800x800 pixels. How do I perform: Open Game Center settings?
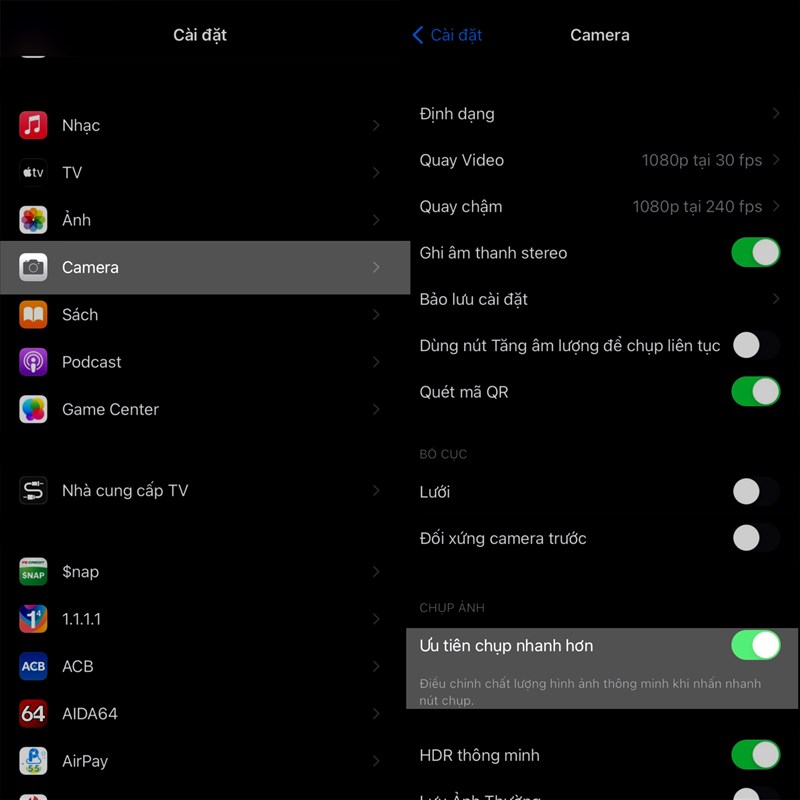tap(200, 409)
